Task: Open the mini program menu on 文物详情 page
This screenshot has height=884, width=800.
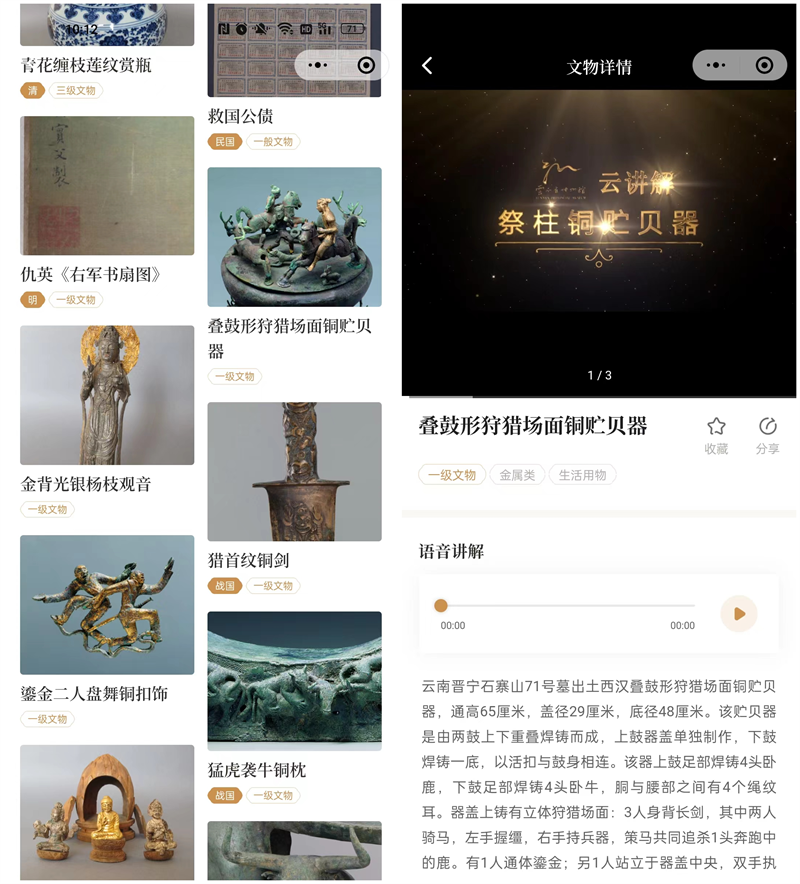Action: pos(717,66)
